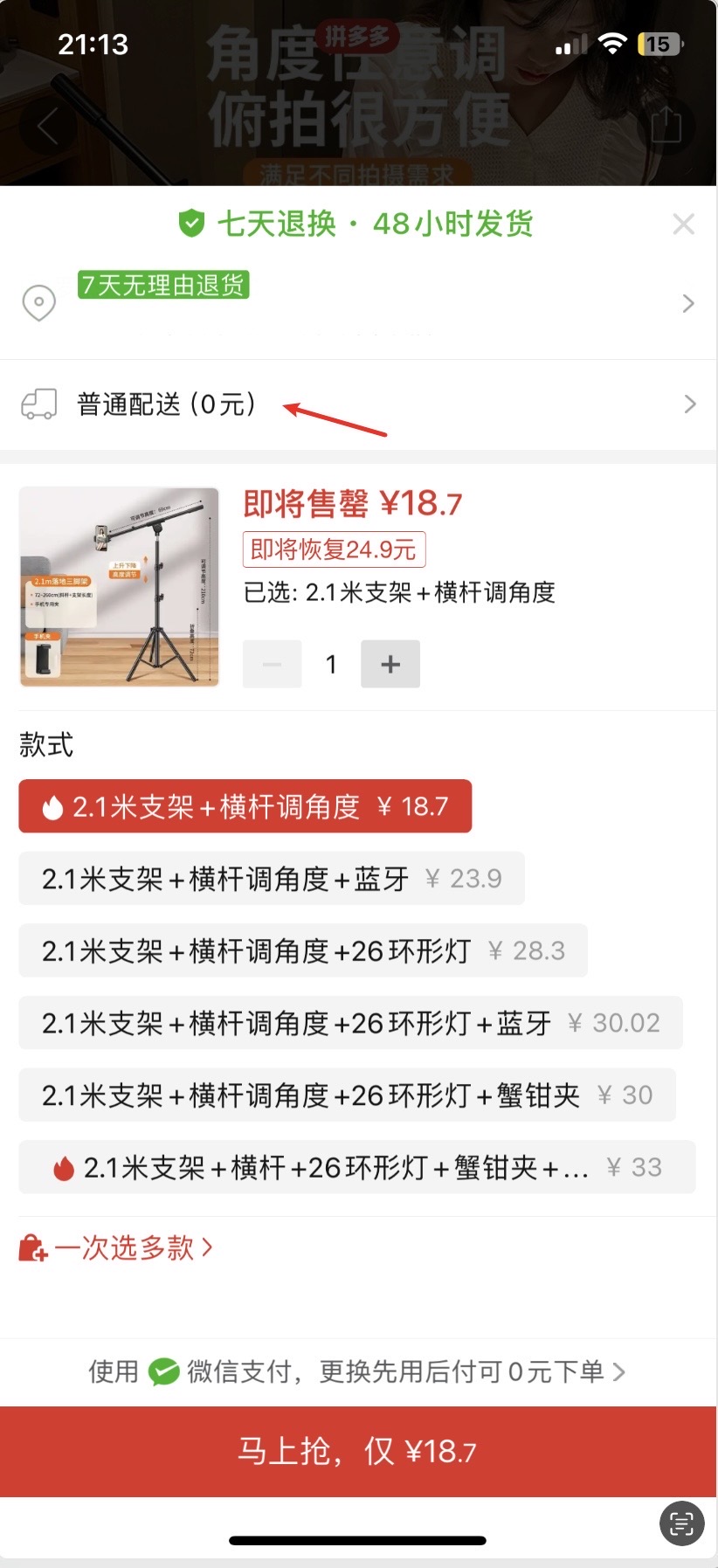Image resolution: width=718 pixels, height=1568 pixels.
Task: Choose 26环形灯+蟹钳夹 option at ¥30
Action: (x=347, y=1095)
